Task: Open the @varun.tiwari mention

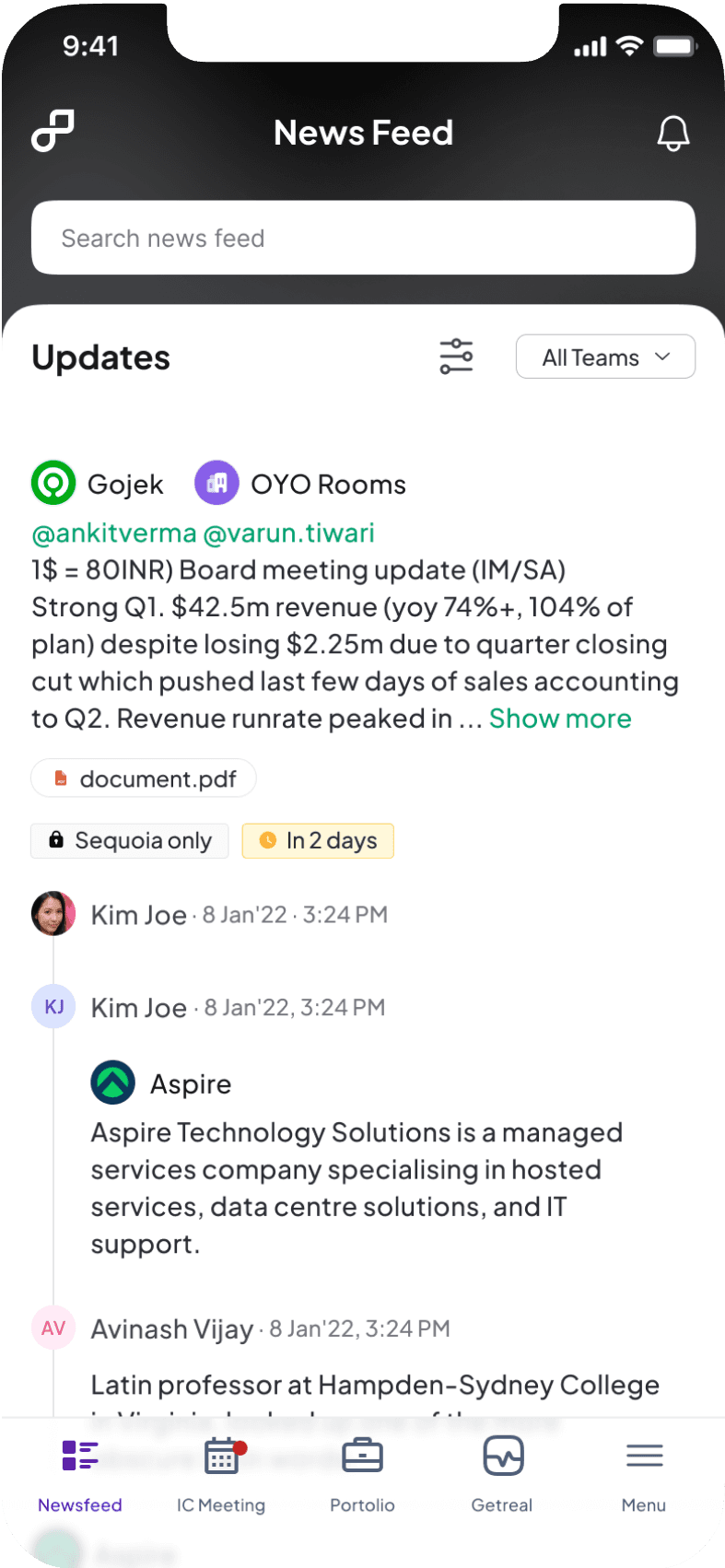Action: [x=288, y=532]
